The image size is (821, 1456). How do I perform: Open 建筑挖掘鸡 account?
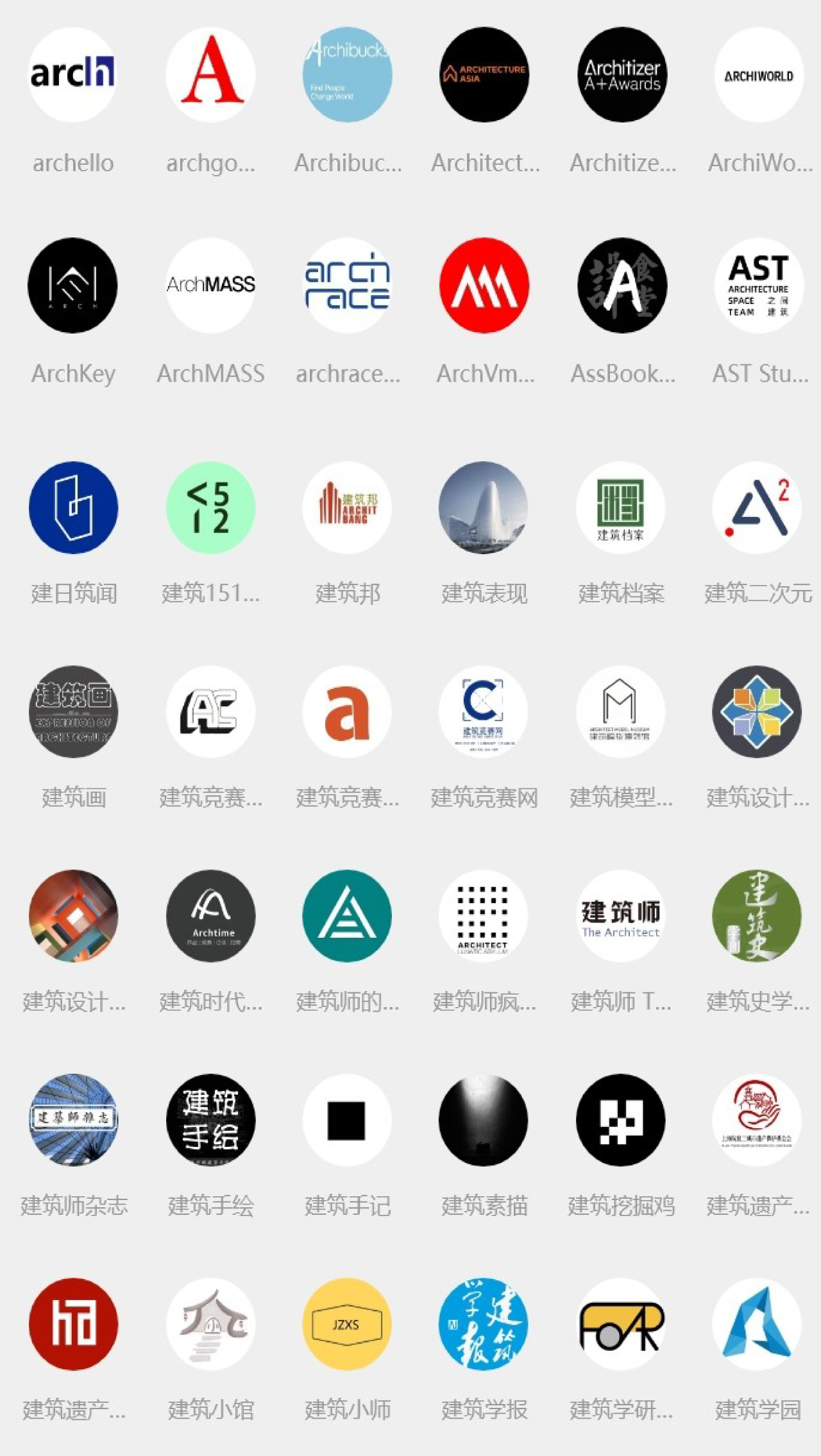click(x=621, y=1120)
